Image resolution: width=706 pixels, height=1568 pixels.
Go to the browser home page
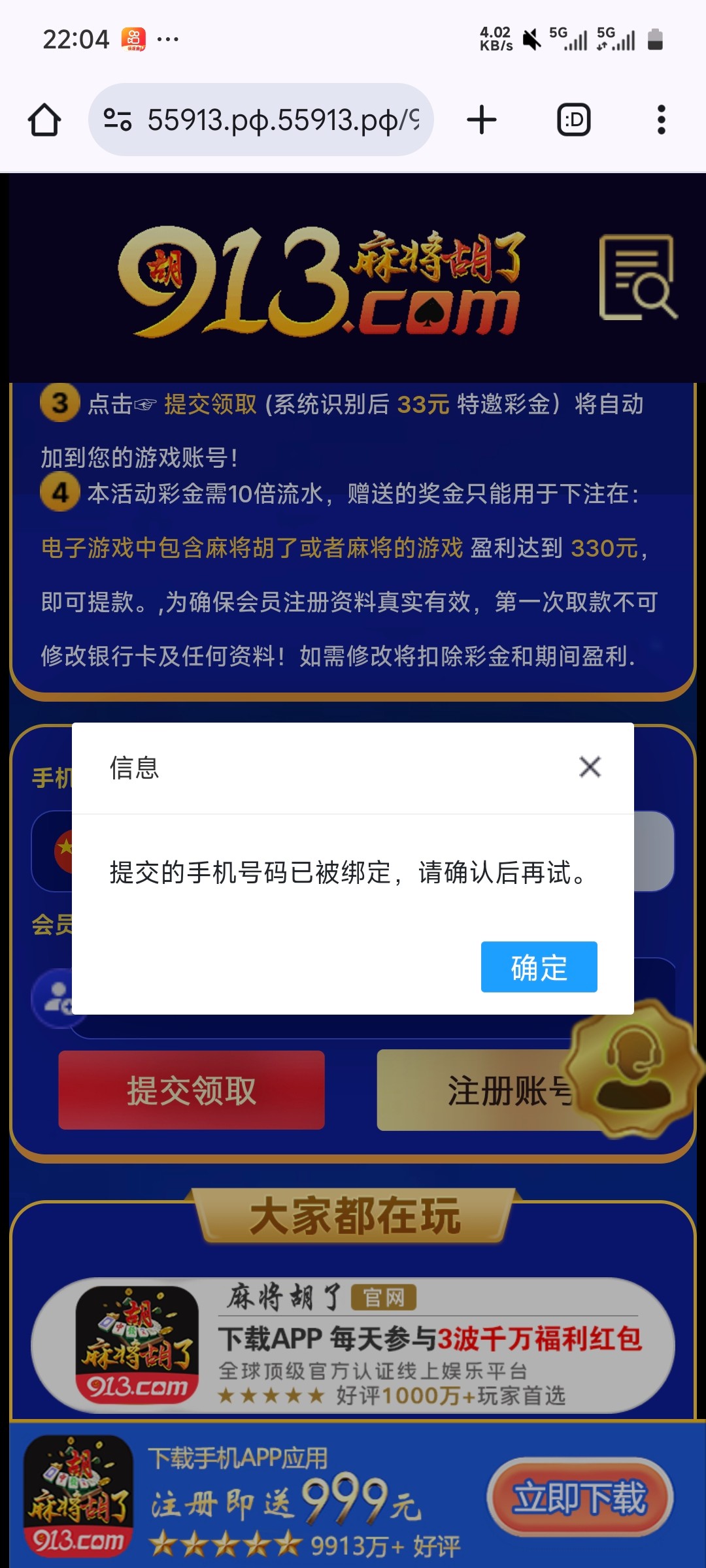pyautogui.click(x=44, y=120)
